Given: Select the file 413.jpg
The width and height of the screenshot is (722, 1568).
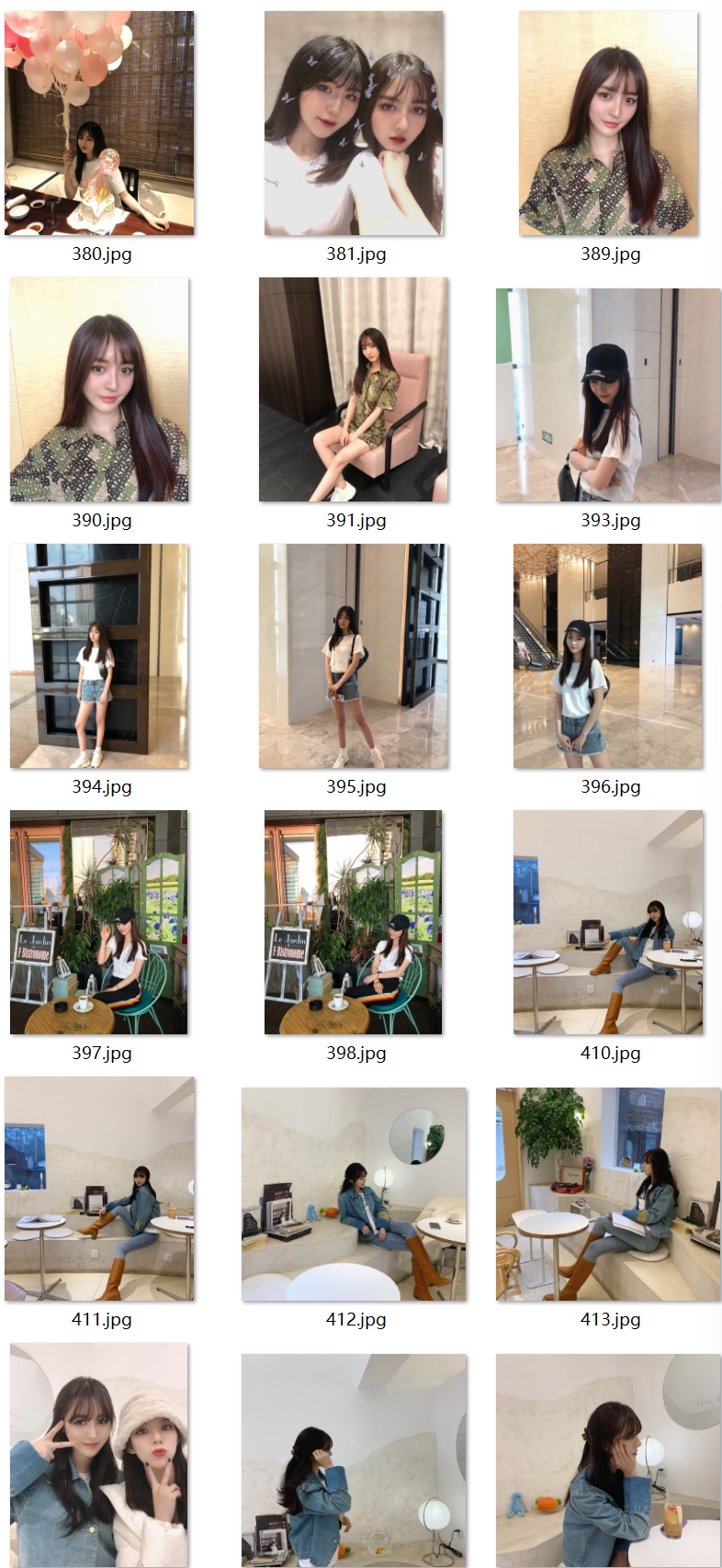Looking at the screenshot, I should [x=608, y=1194].
